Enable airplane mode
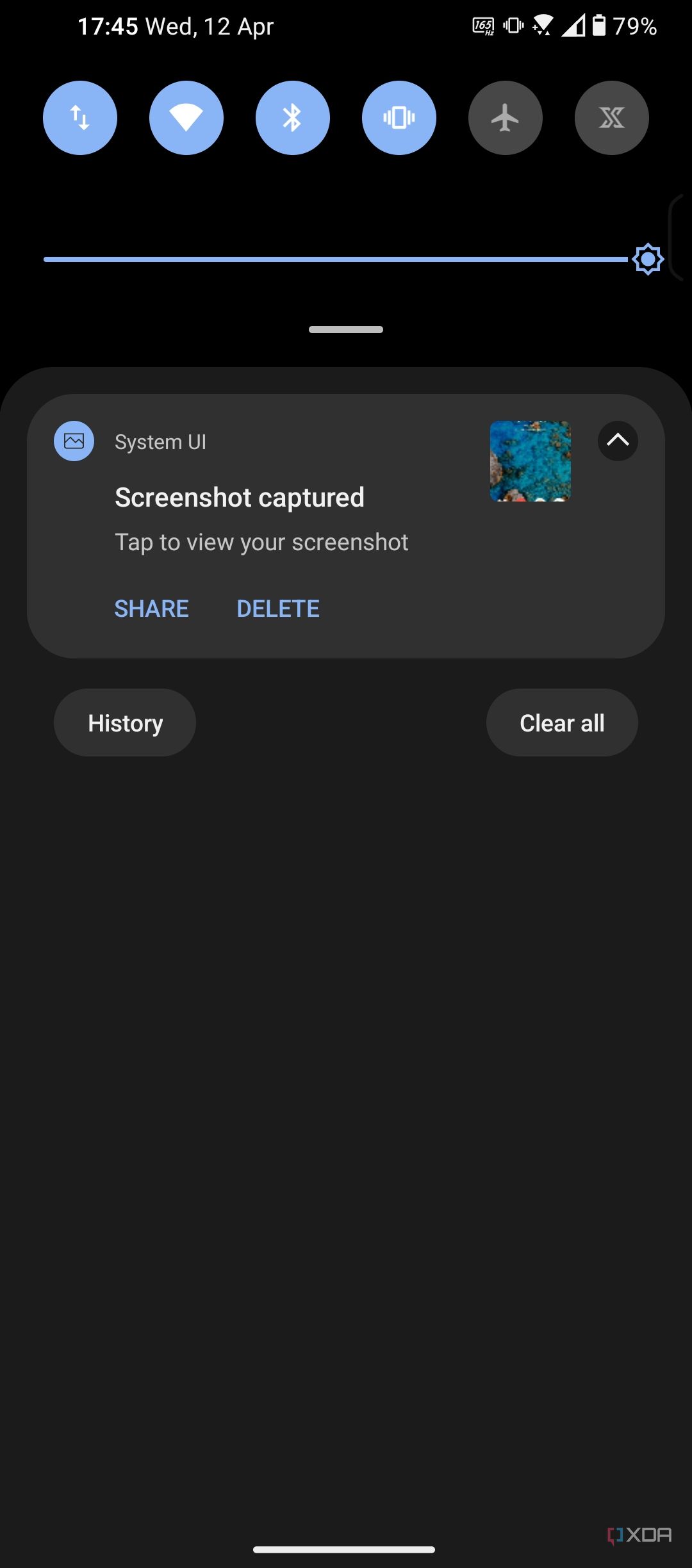Screen dimensions: 692x1568 506,118
